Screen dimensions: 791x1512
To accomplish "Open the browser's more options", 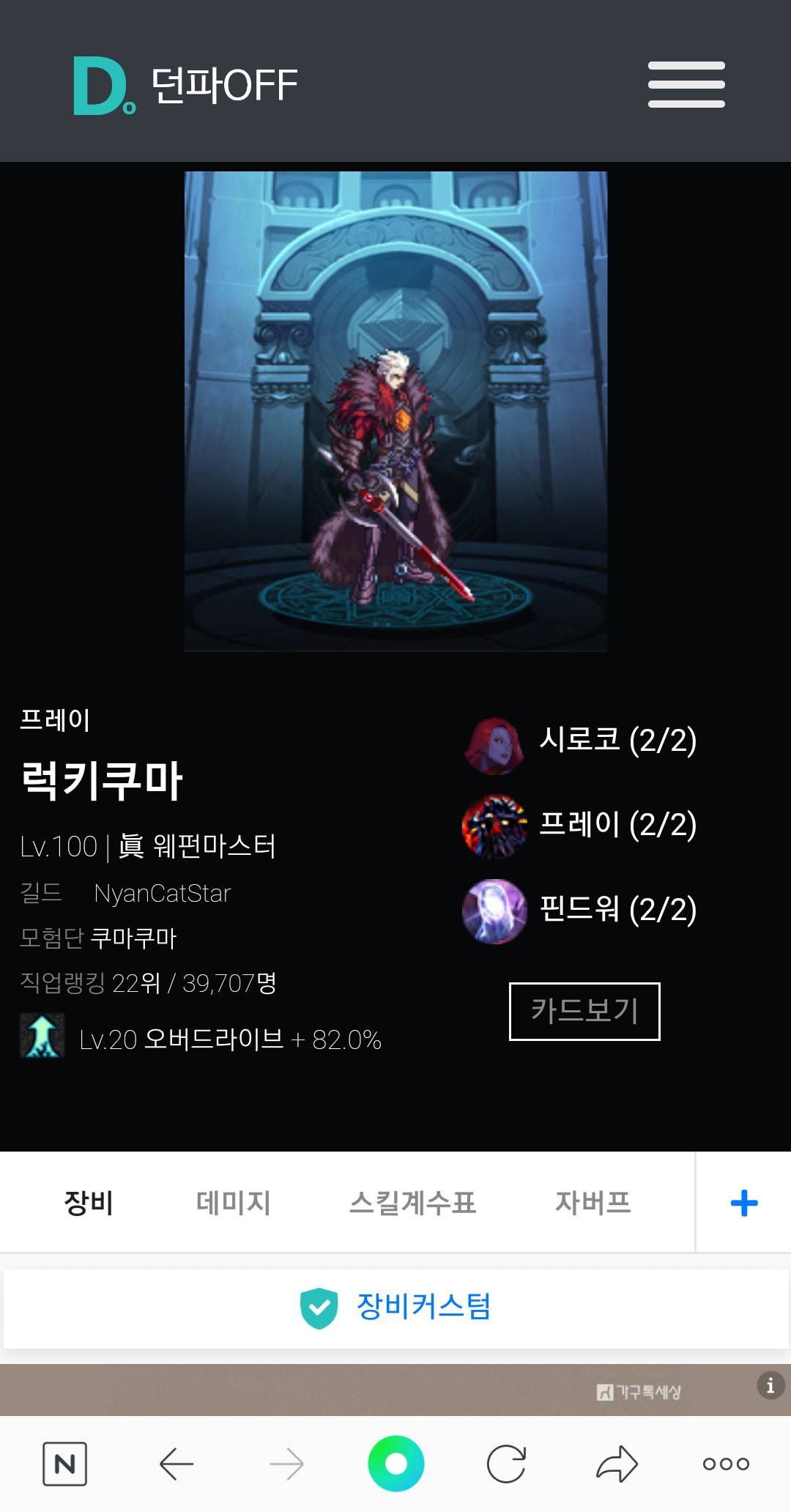I will (x=726, y=1464).
